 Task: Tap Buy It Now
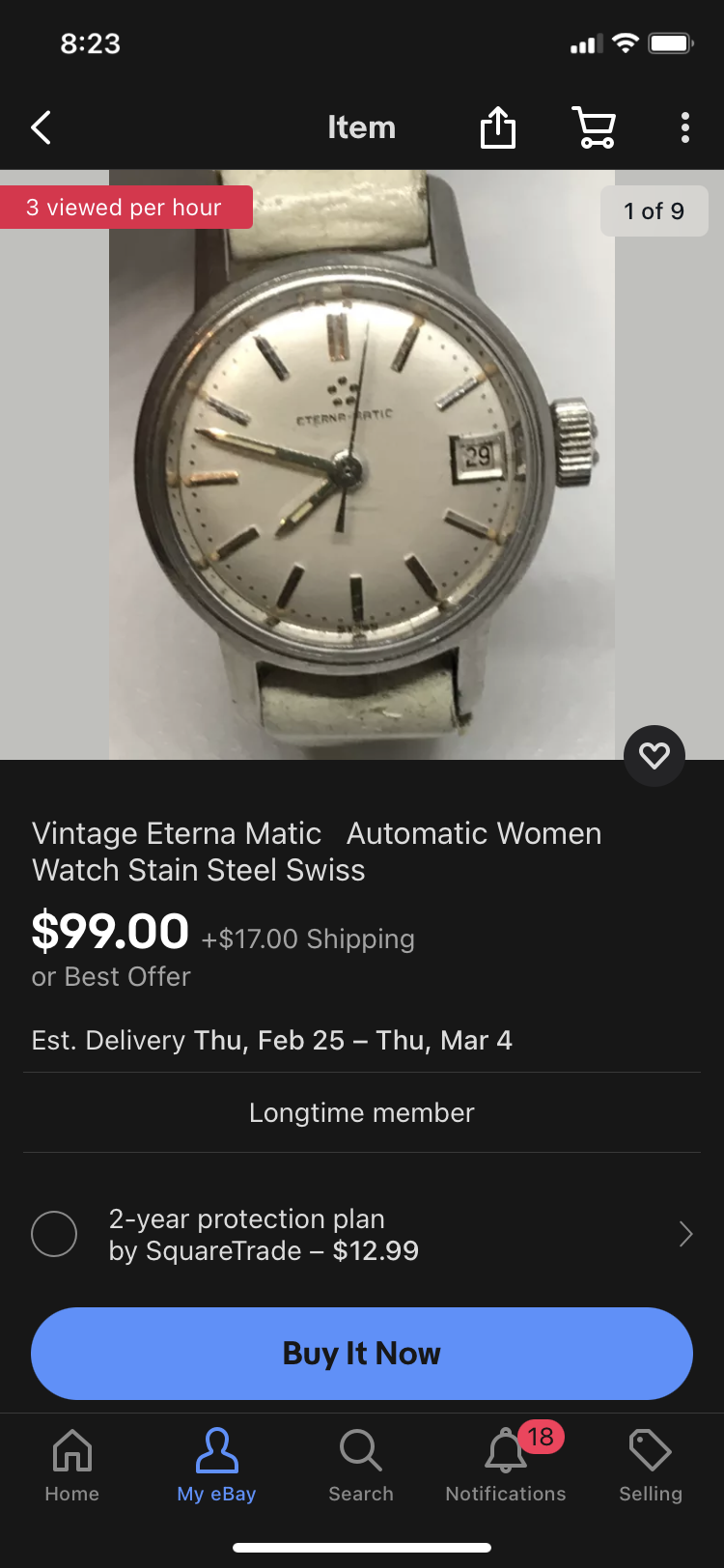coord(362,1353)
